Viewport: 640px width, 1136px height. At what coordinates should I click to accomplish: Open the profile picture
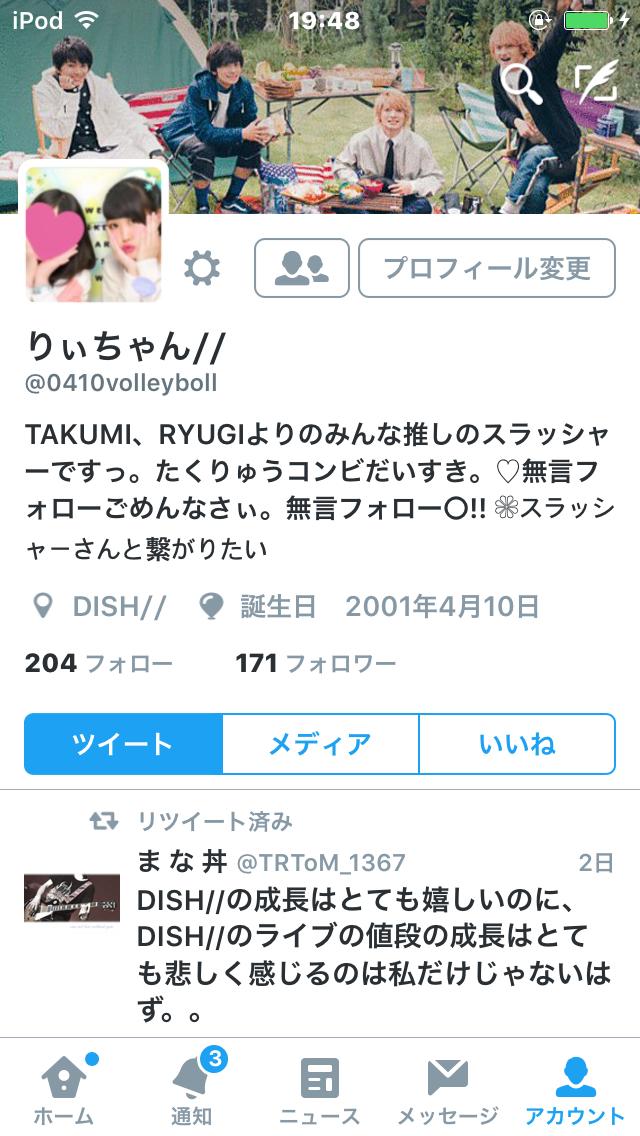click(93, 233)
